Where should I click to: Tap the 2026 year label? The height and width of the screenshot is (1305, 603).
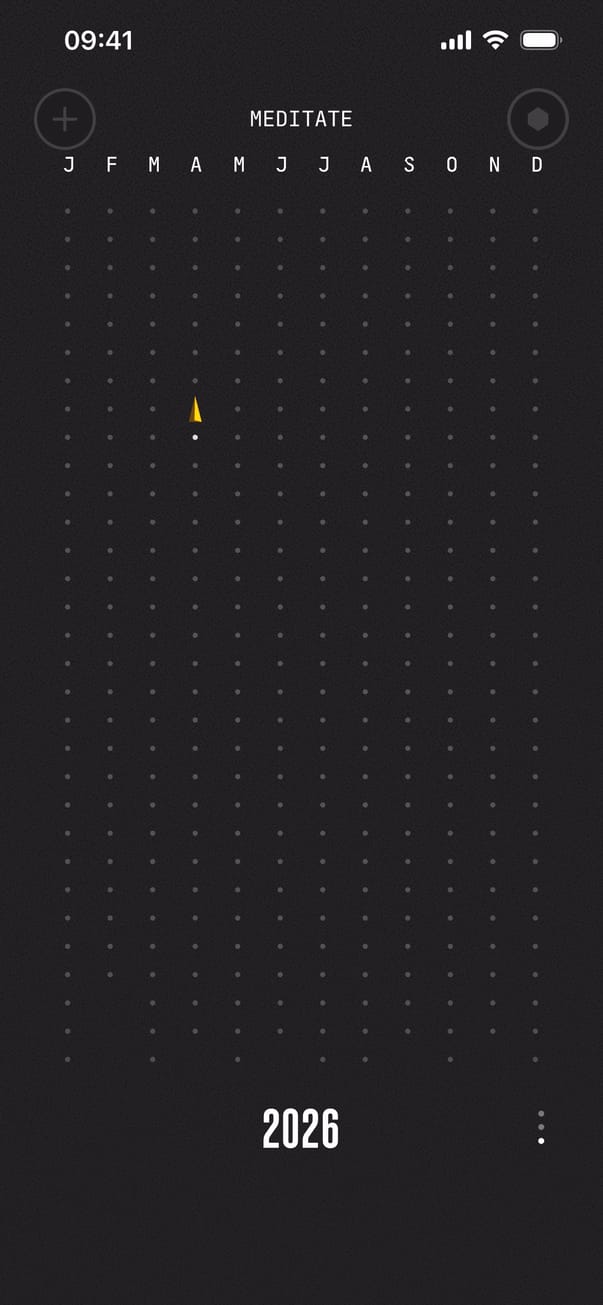tap(301, 1129)
